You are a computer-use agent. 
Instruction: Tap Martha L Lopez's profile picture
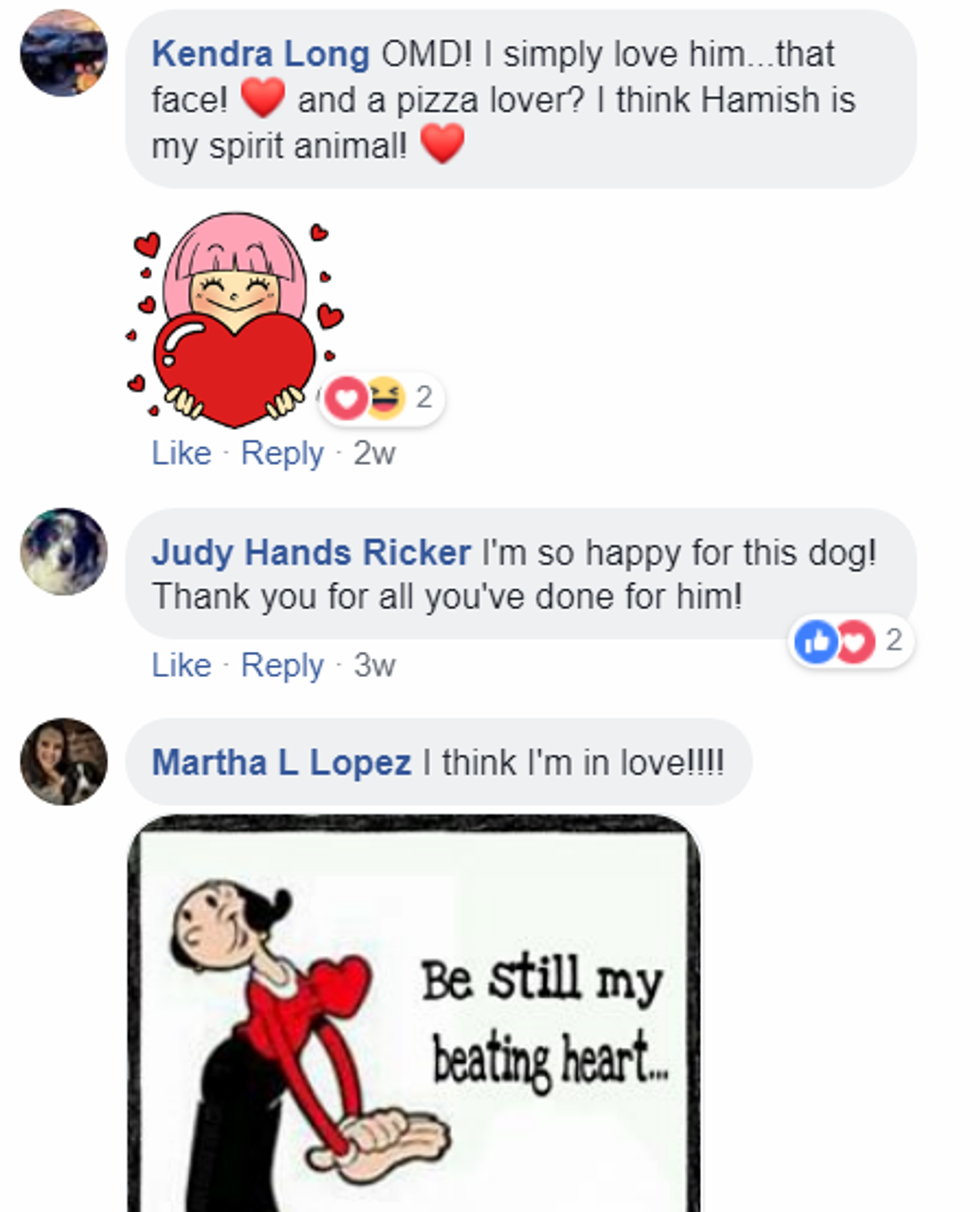click(63, 762)
